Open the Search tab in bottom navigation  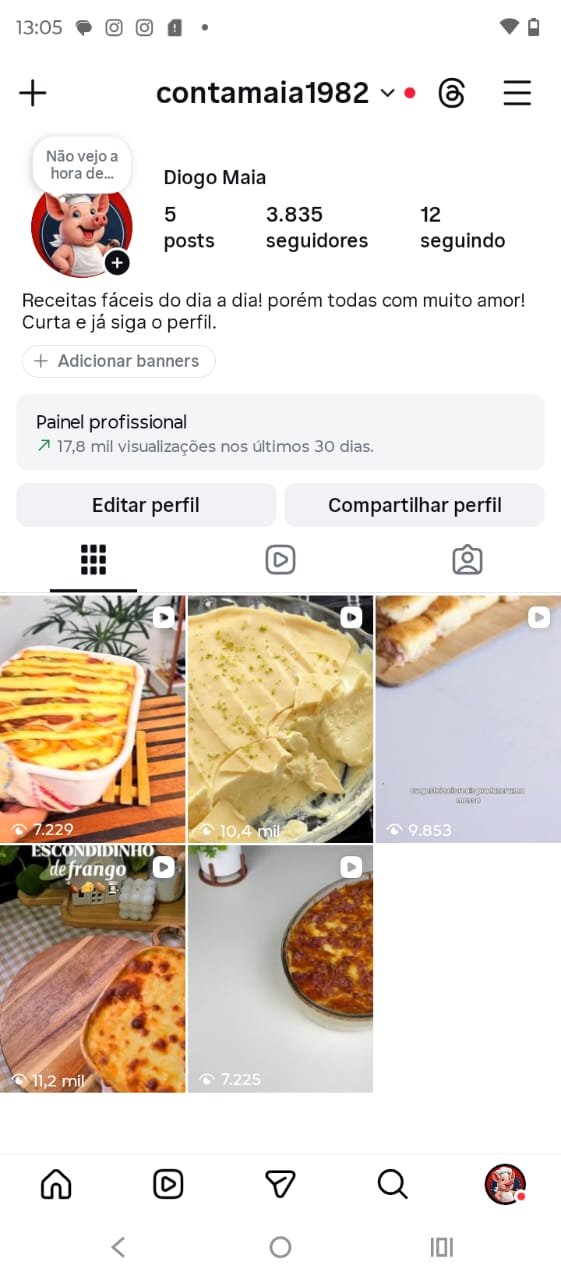[393, 1184]
